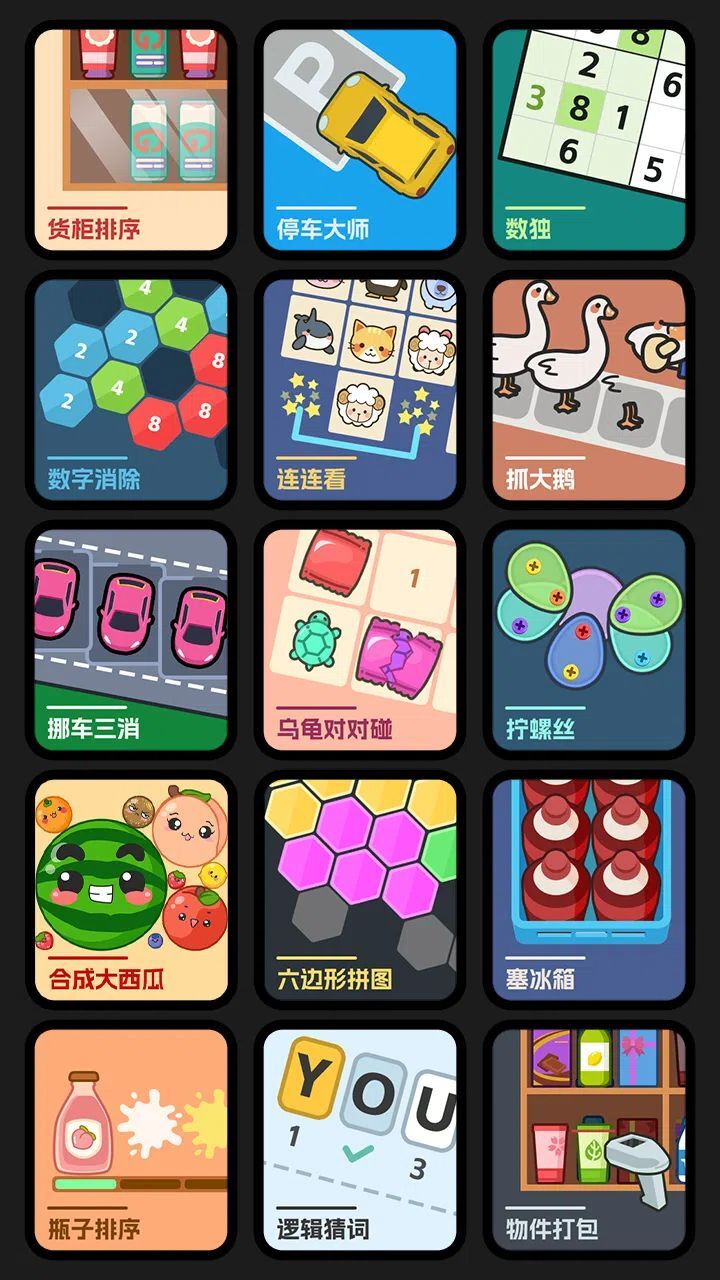Open the 挪车三消 car game
This screenshot has width=720, height=1280.
tap(131, 639)
